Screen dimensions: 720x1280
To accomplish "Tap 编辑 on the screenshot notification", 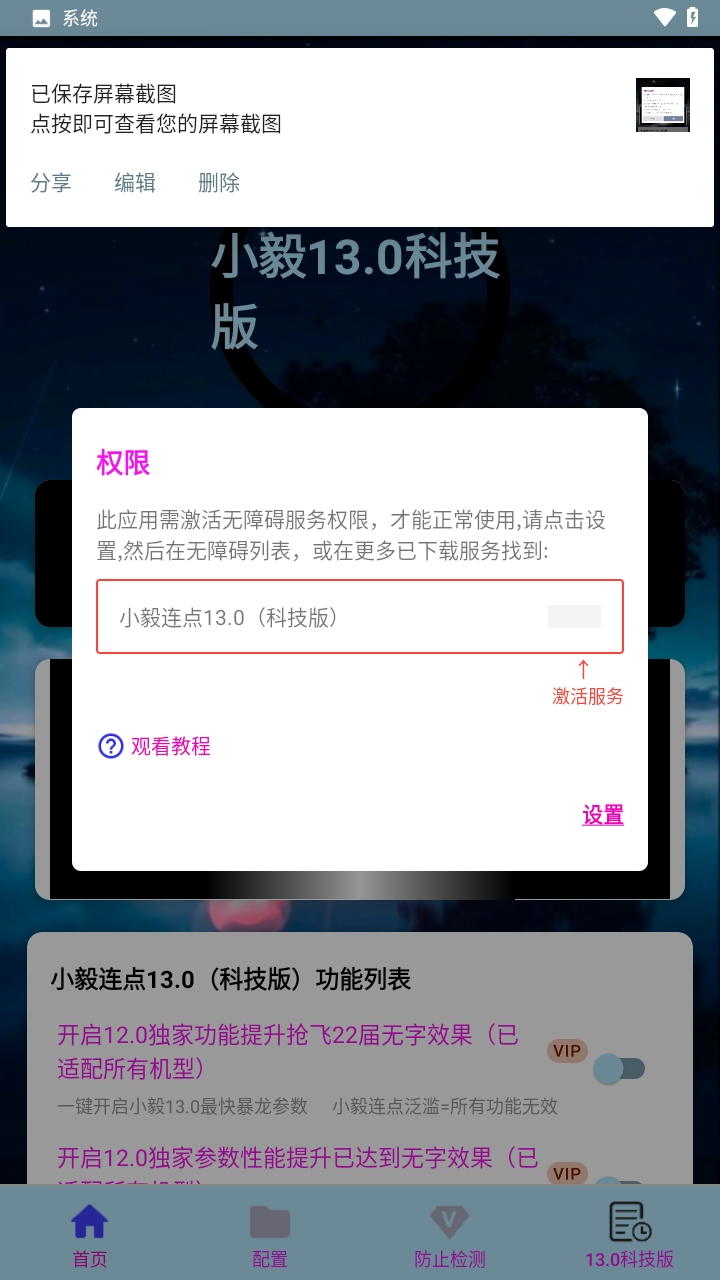I will 135,183.
